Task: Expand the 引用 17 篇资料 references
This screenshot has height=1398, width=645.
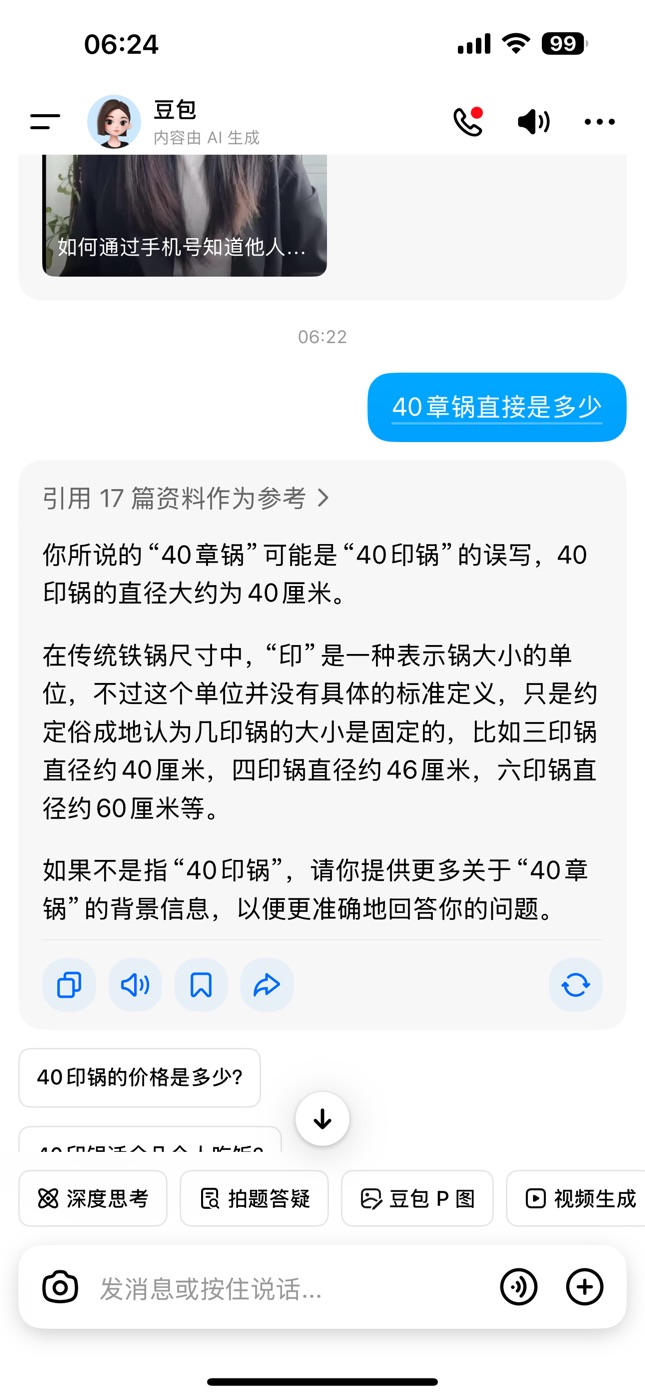Action: tap(186, 498)
